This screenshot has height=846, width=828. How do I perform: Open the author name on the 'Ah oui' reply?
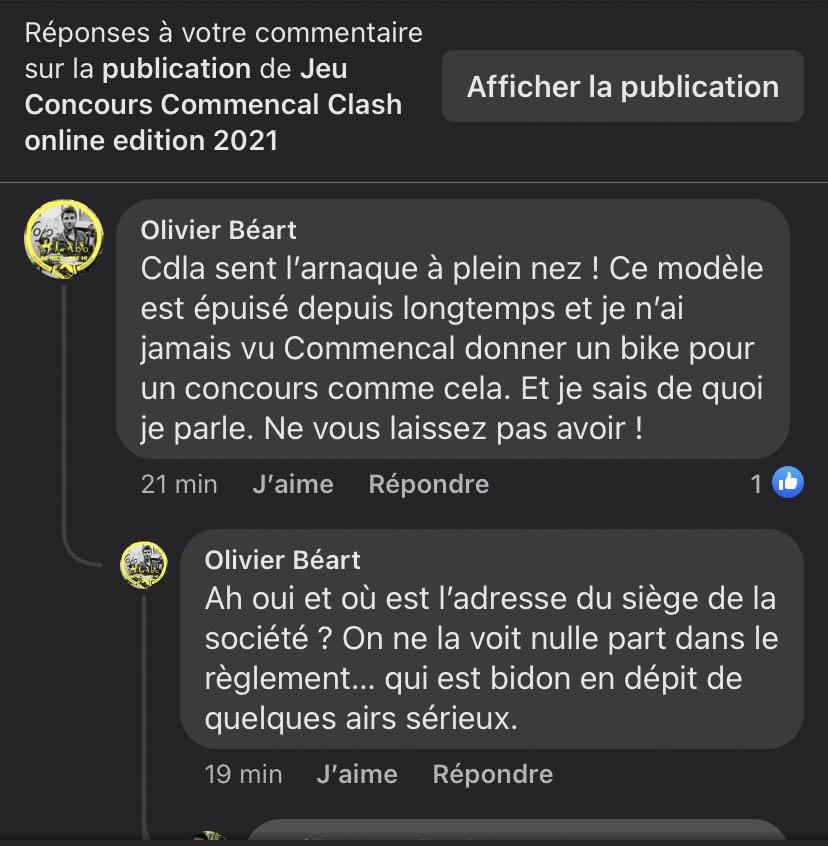coord(283,559)
